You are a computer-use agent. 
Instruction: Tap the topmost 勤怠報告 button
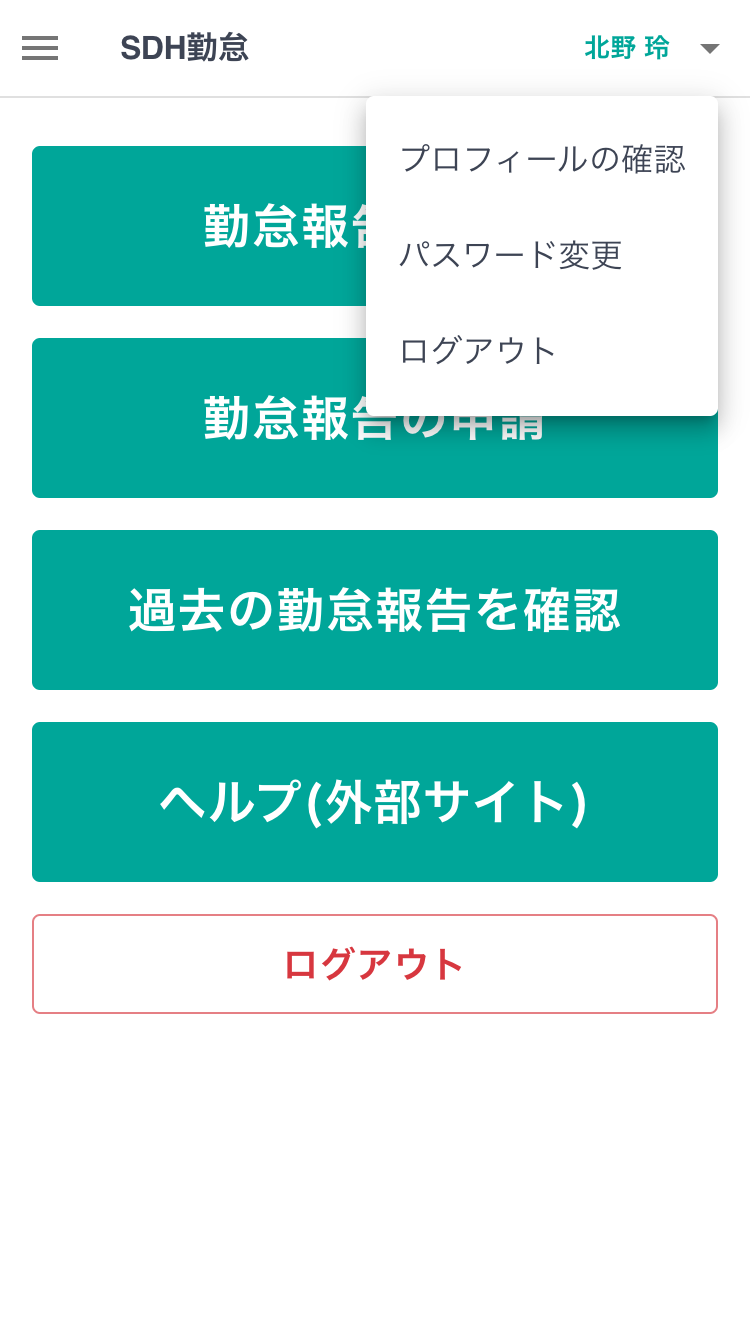tap(200, 226)
